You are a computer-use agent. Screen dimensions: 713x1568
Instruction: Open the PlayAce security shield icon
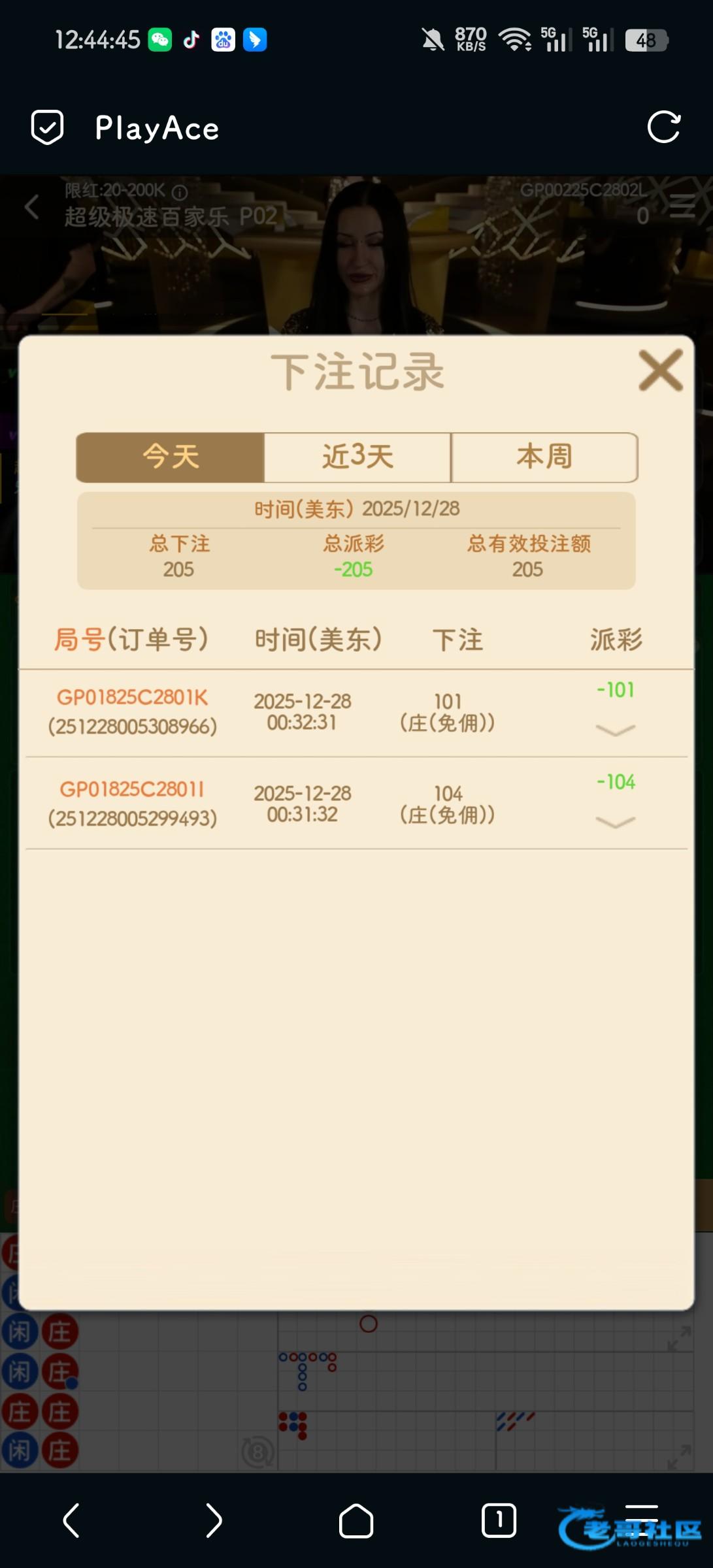48,127
